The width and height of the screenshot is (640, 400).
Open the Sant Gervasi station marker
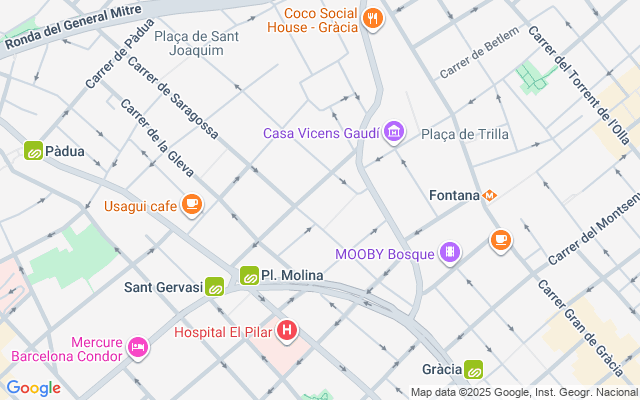215,287
